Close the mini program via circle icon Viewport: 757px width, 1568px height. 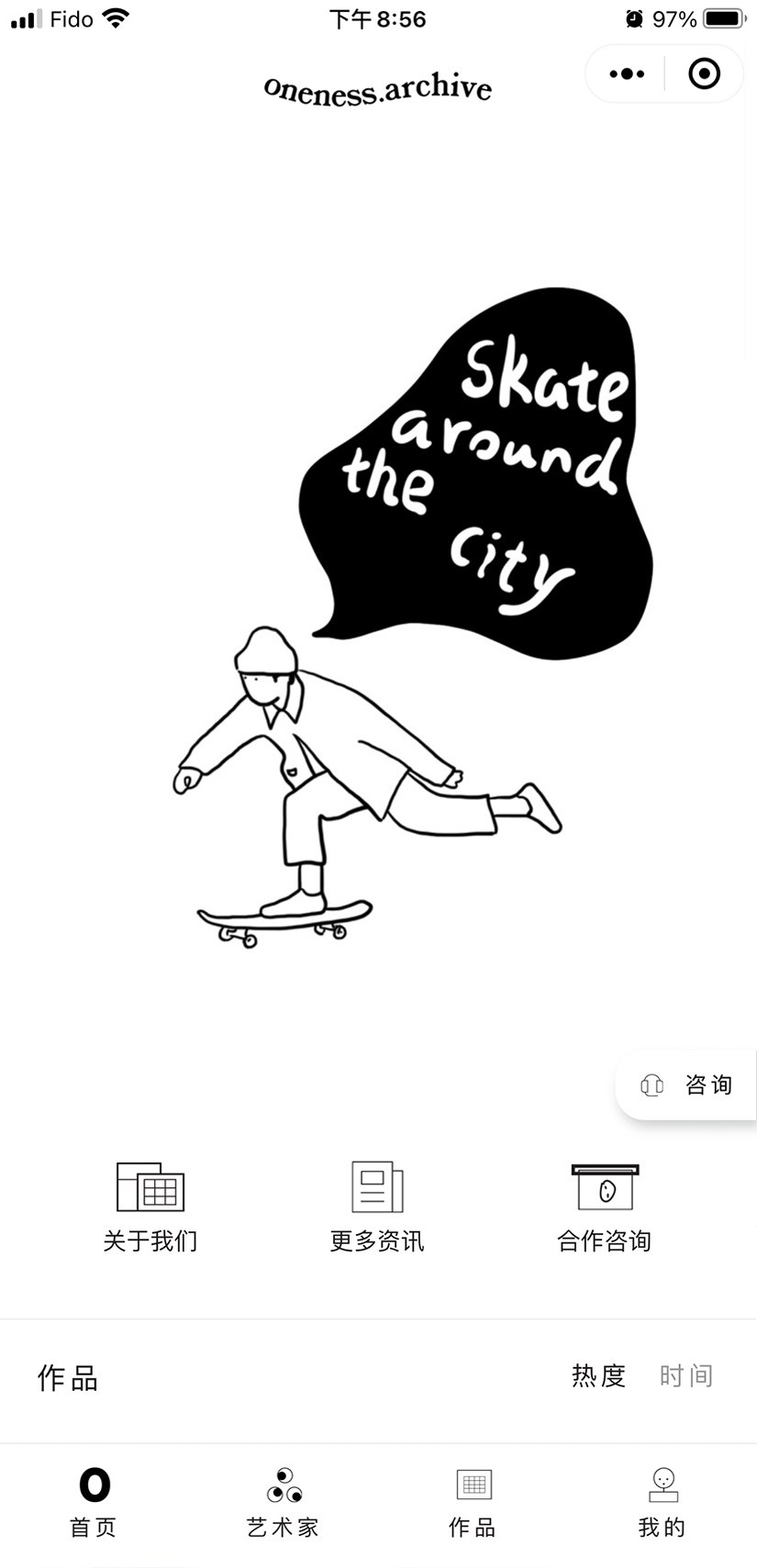tap(704, 74)
